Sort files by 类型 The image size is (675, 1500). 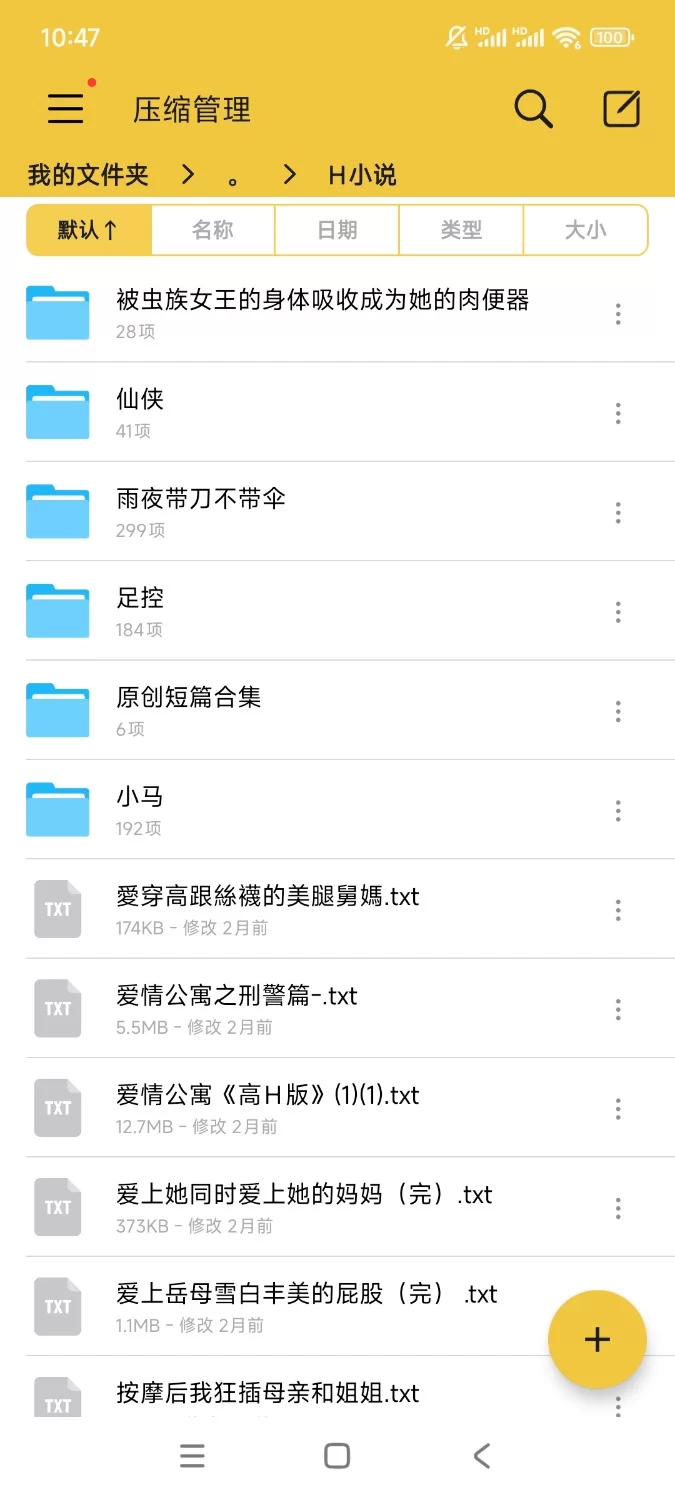coord(461,230)
